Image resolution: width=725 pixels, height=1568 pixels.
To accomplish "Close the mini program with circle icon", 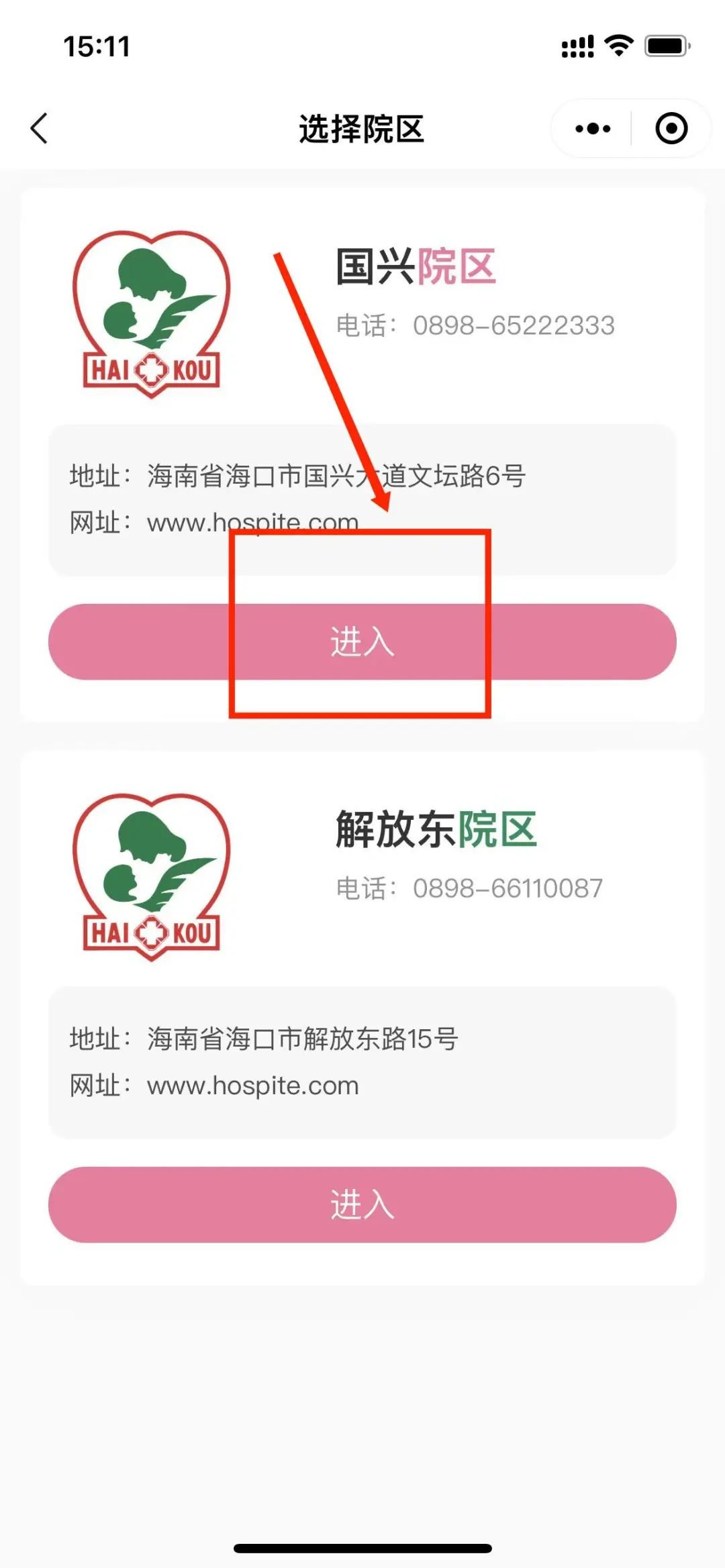I will (671, 129).
